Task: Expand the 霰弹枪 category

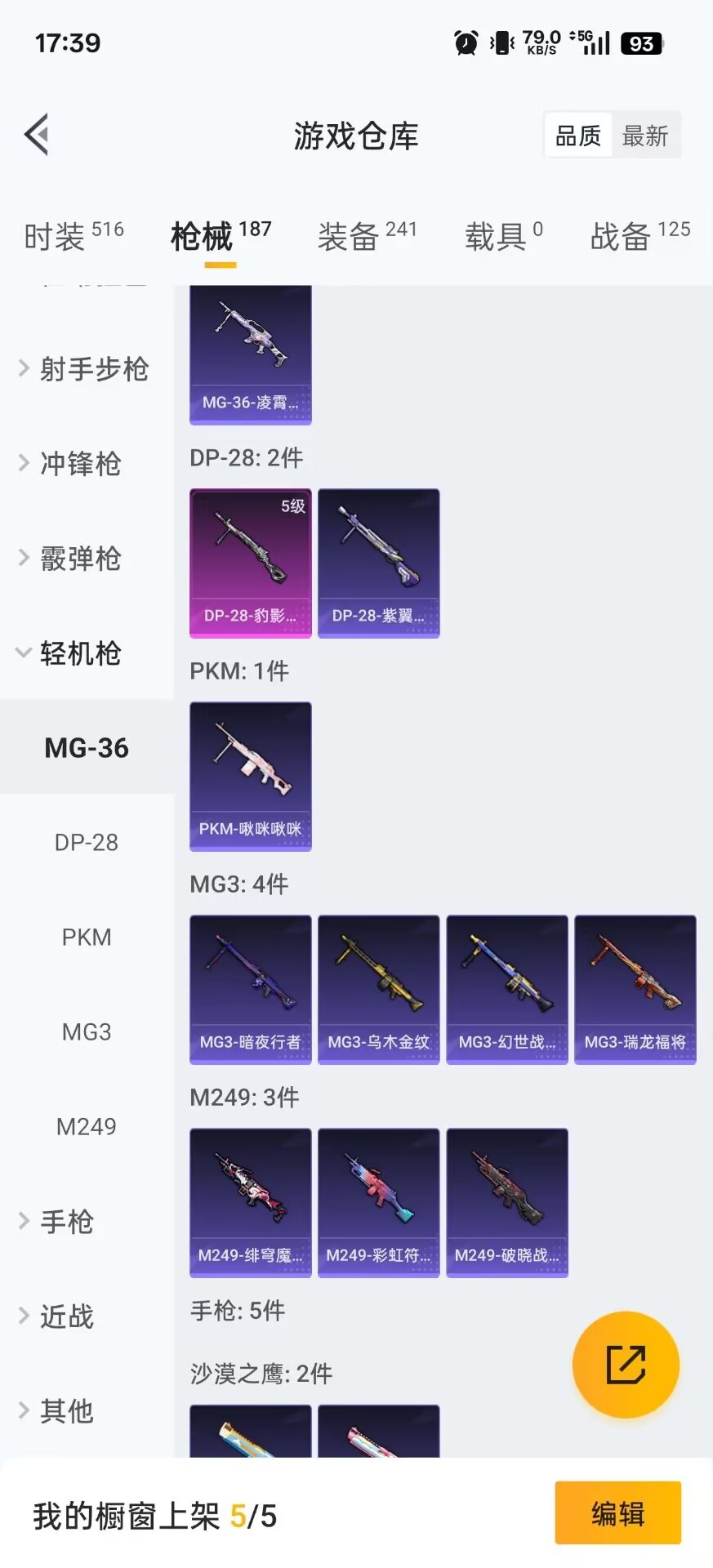Action: 70,559
